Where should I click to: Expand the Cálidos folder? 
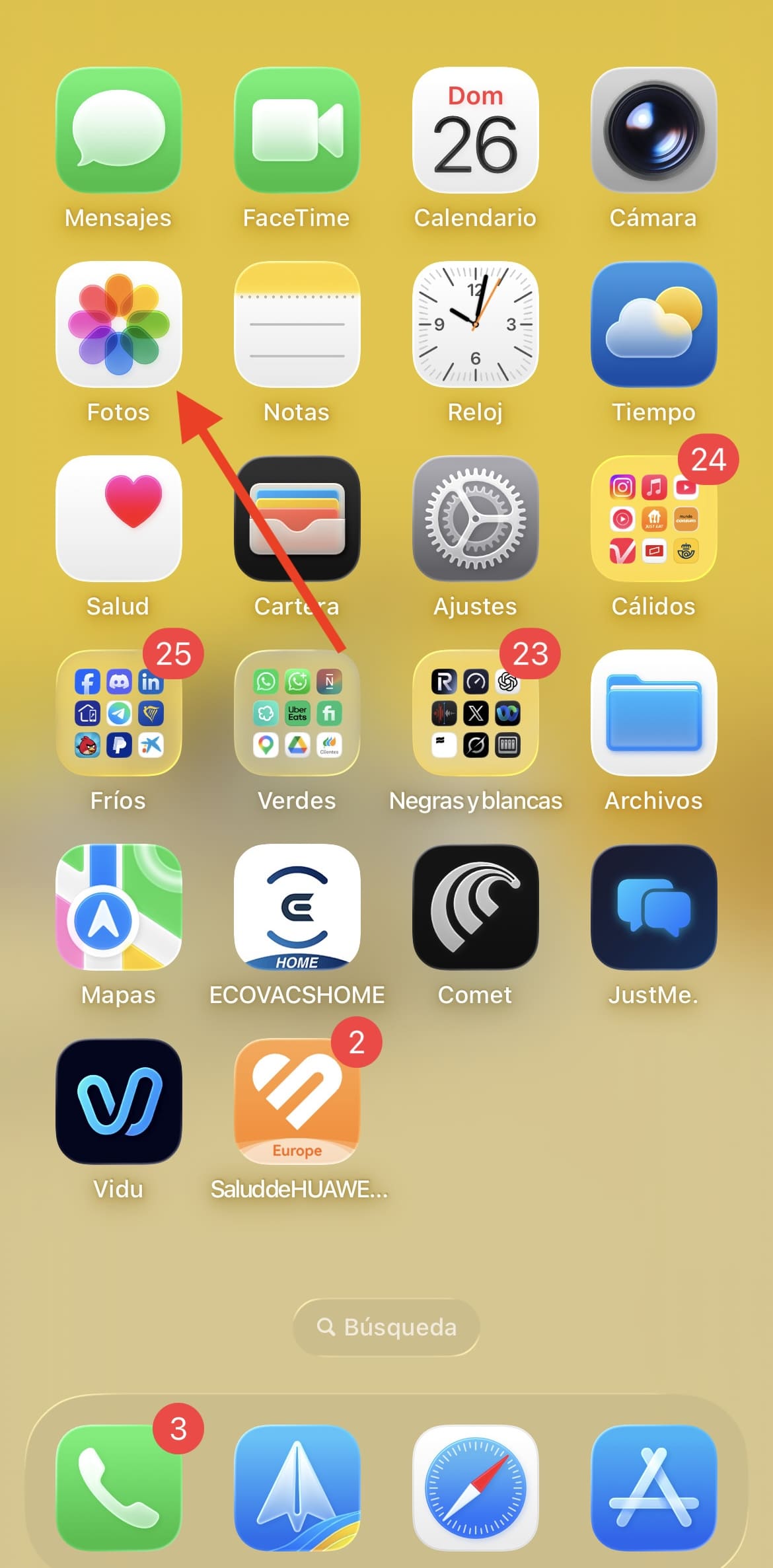[x=653, y=518]
